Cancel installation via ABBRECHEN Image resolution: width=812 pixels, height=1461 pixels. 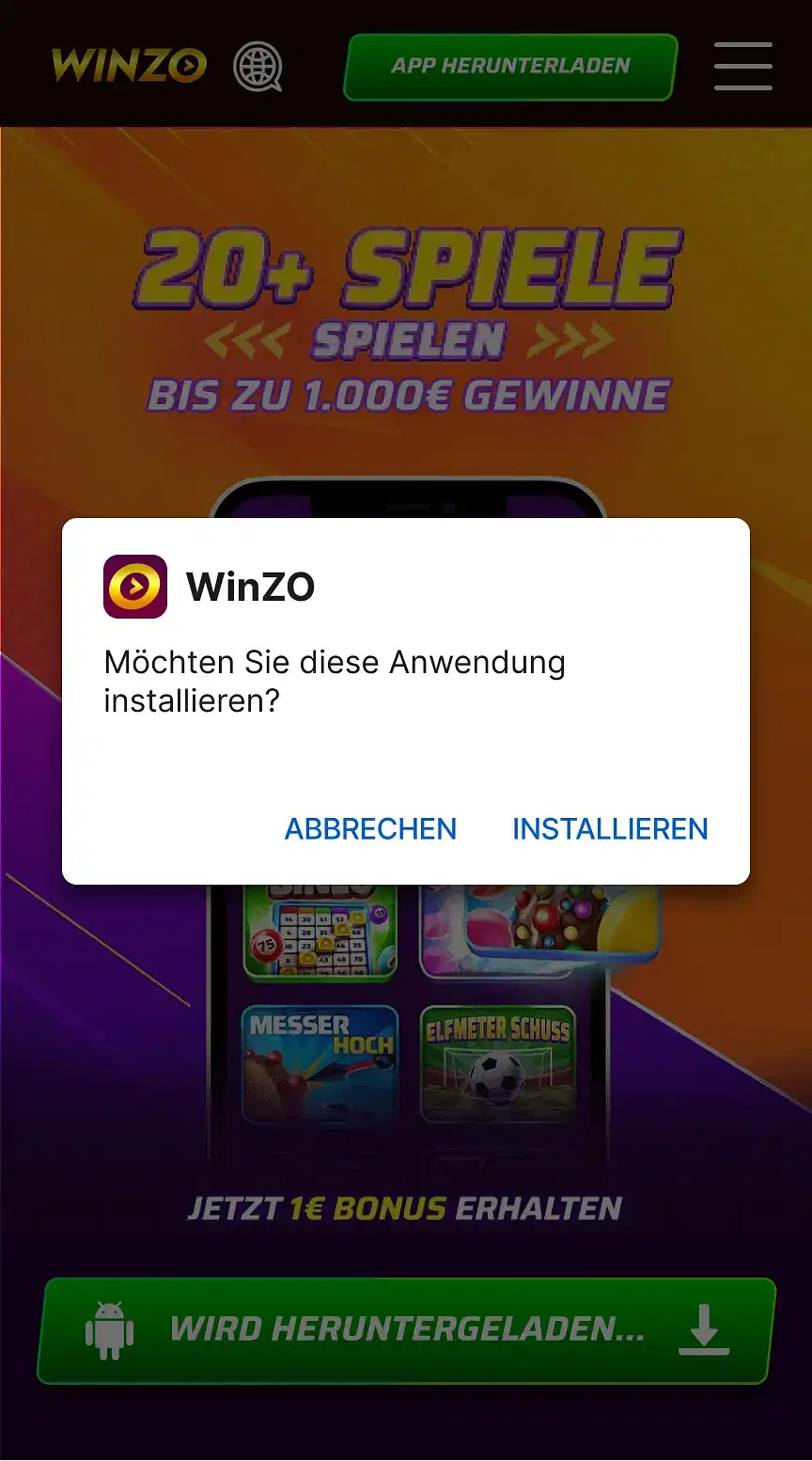click(x=370, y=828)
